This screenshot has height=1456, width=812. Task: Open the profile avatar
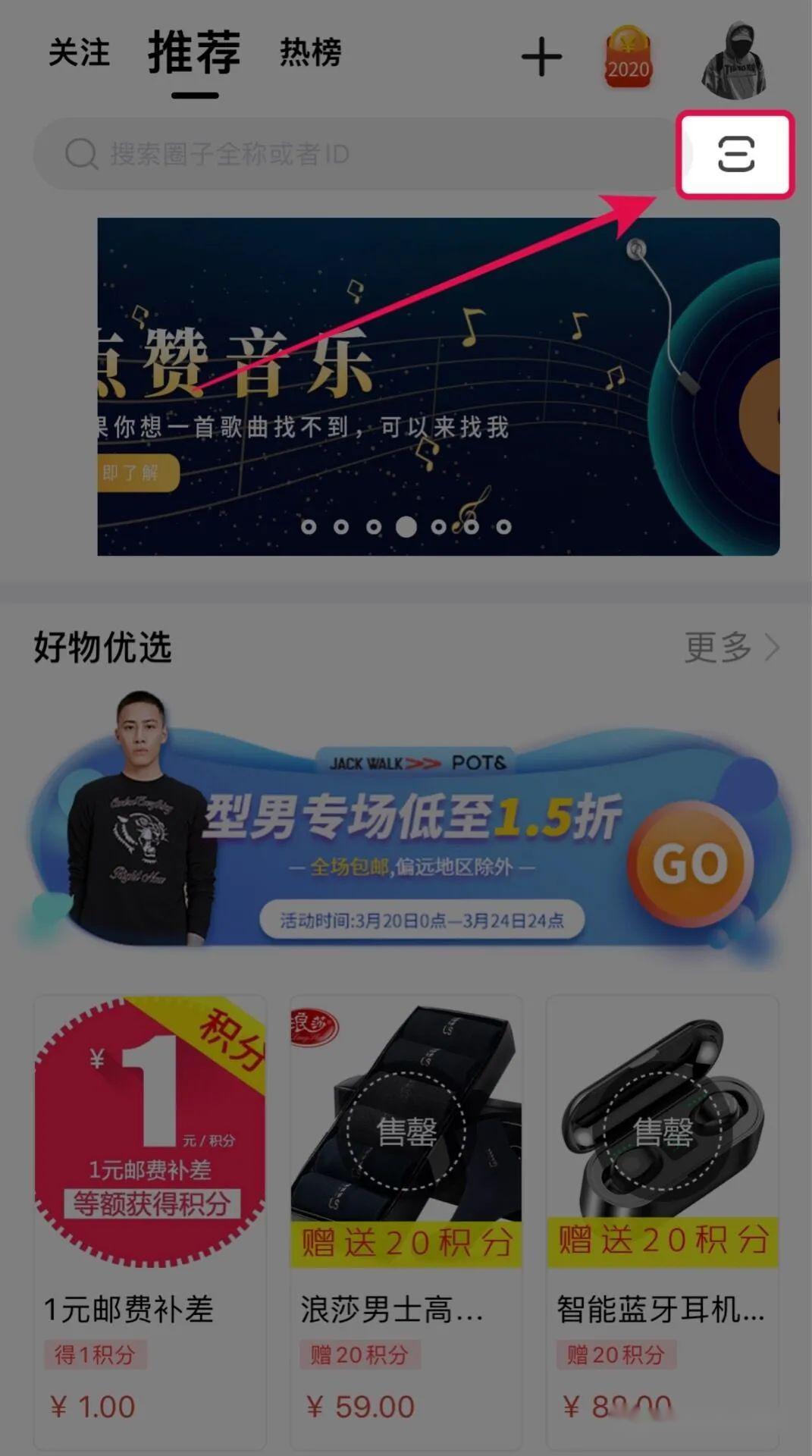[x=734, y=61]
